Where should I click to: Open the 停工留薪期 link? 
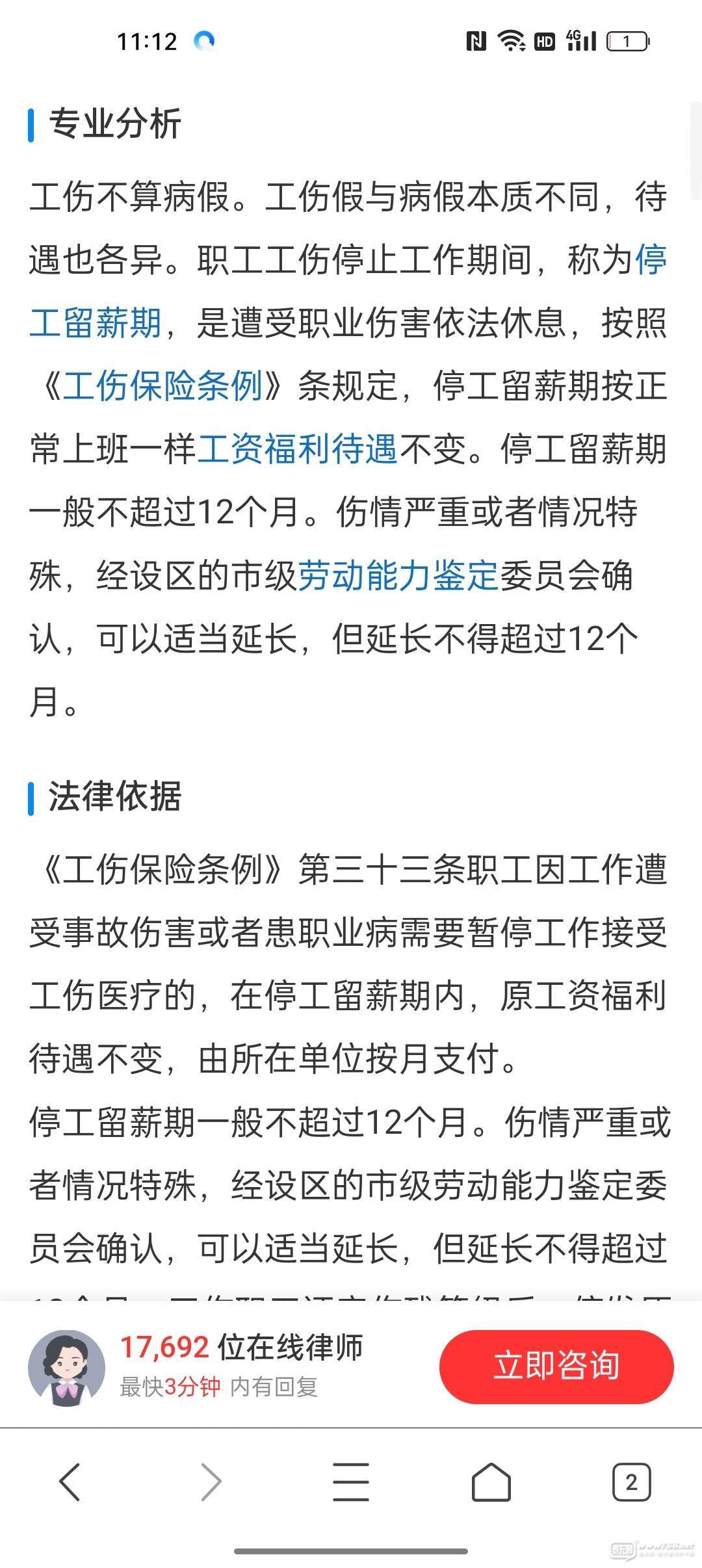click(x=96, y=322)
